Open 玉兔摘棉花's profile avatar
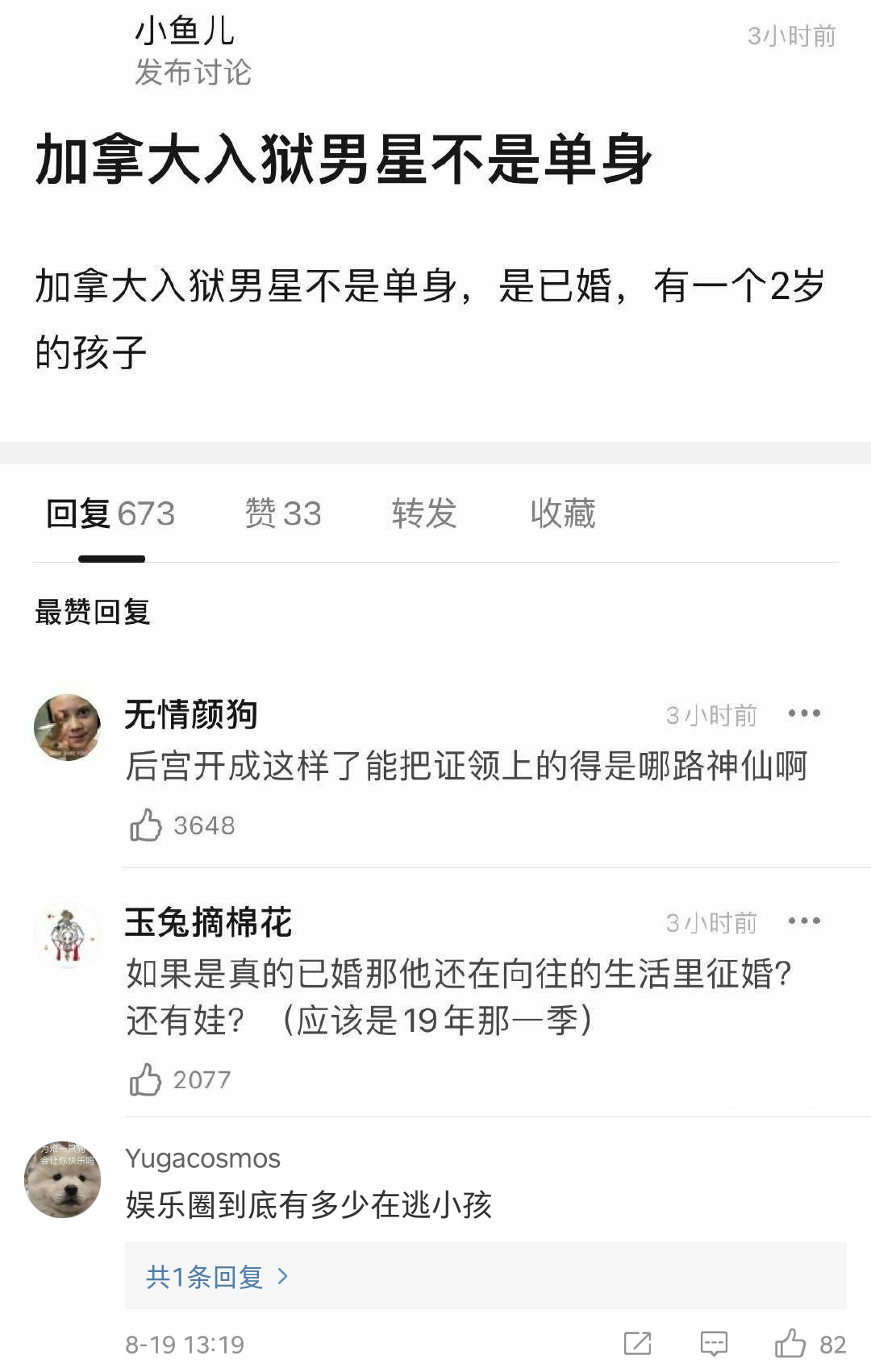871x1372 pixels. click(x=67, y=934)
